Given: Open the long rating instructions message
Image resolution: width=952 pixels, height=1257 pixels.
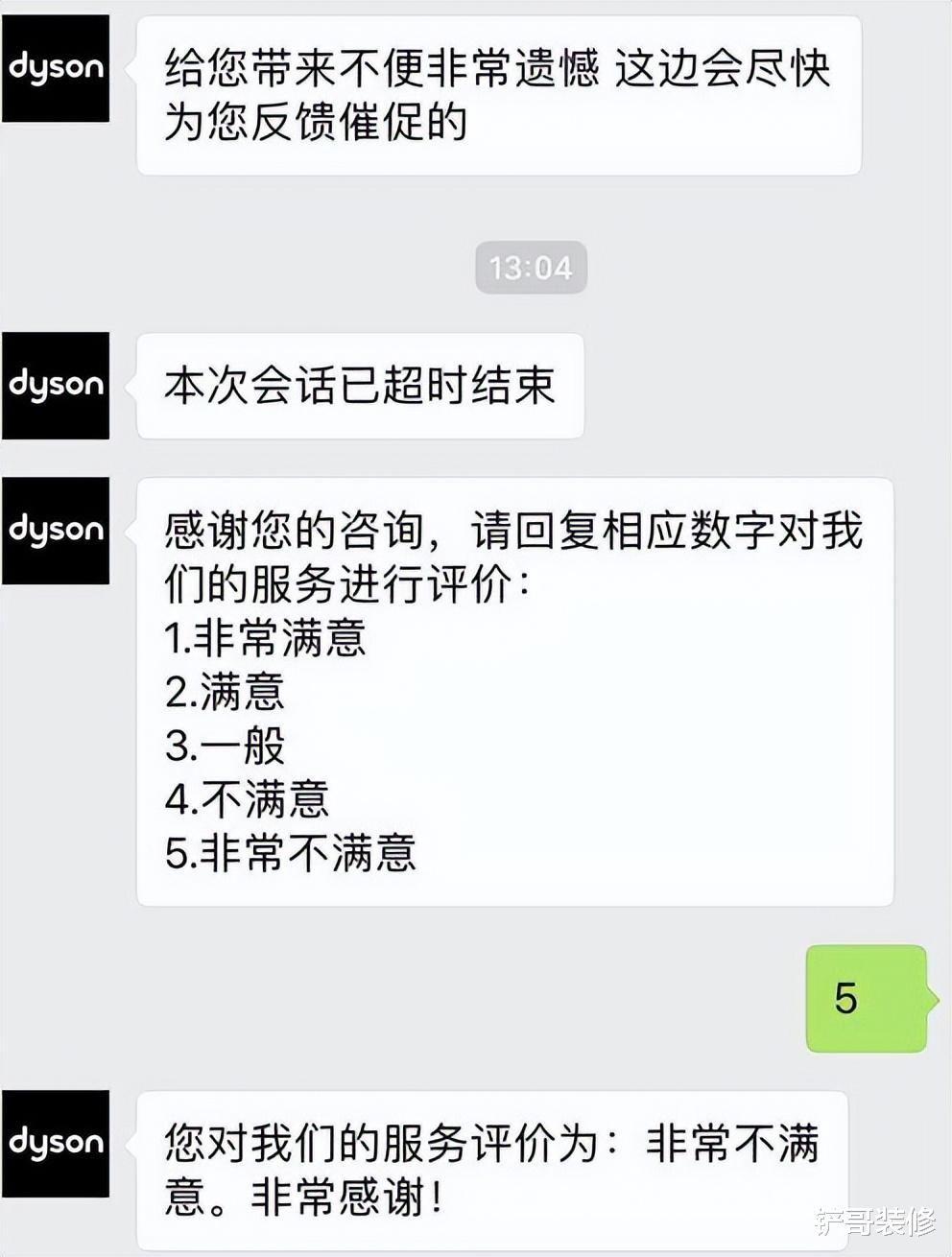Looking at the screenshot, I should click(x=509, y=691).
